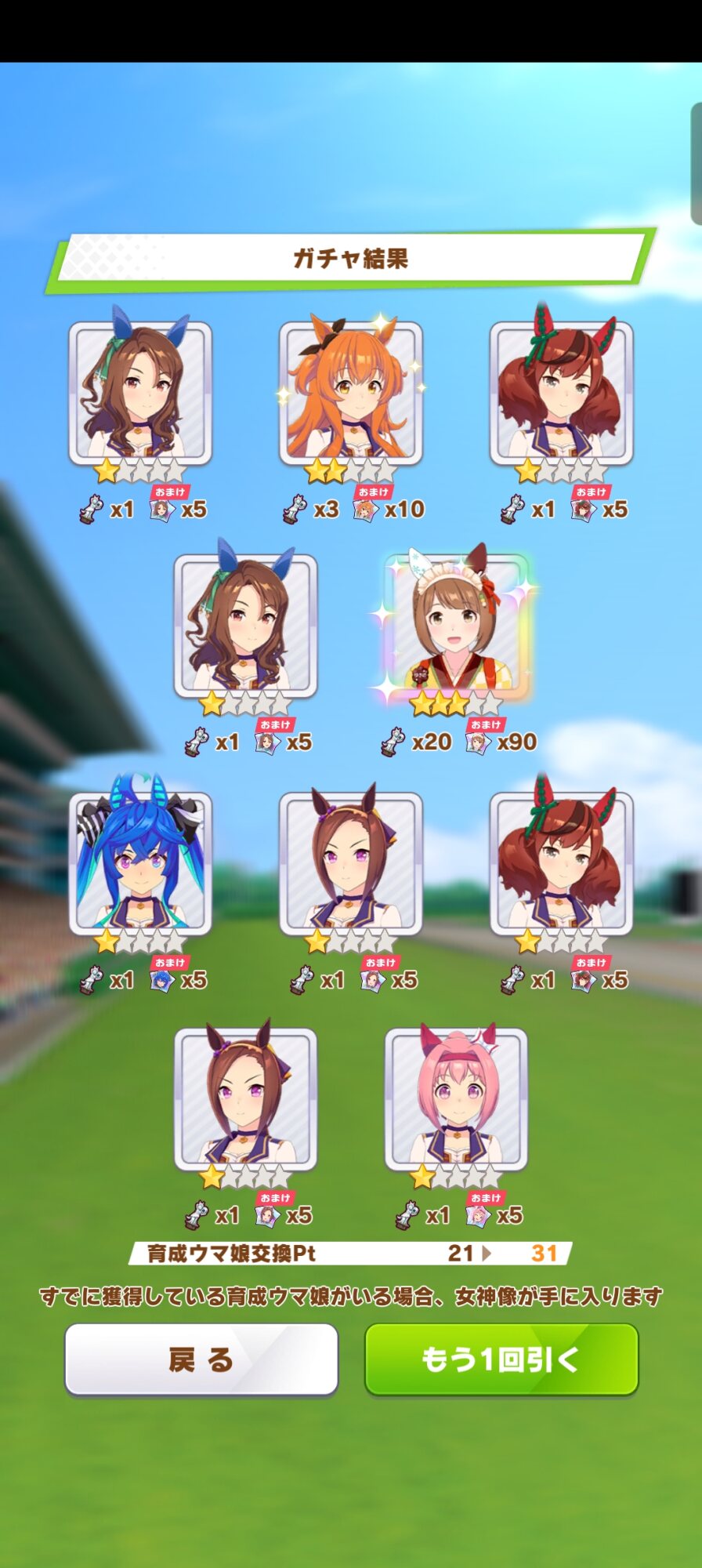Viewport: 702px width, 1568px height.
Task: Pull again with もう1回引く button
Action: (x=501, y=1359)
